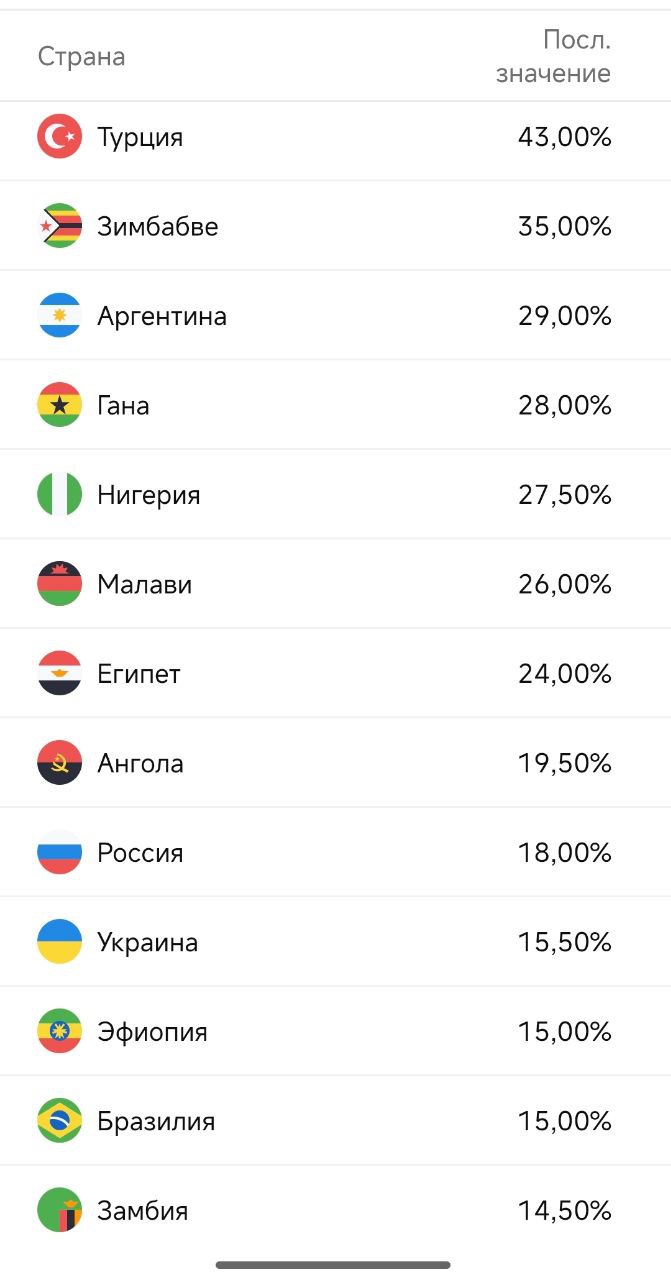Image resolution: width=671 pixels, height=1280 pixels.
Task: View details for Аргентина
Action: [161, 317]
